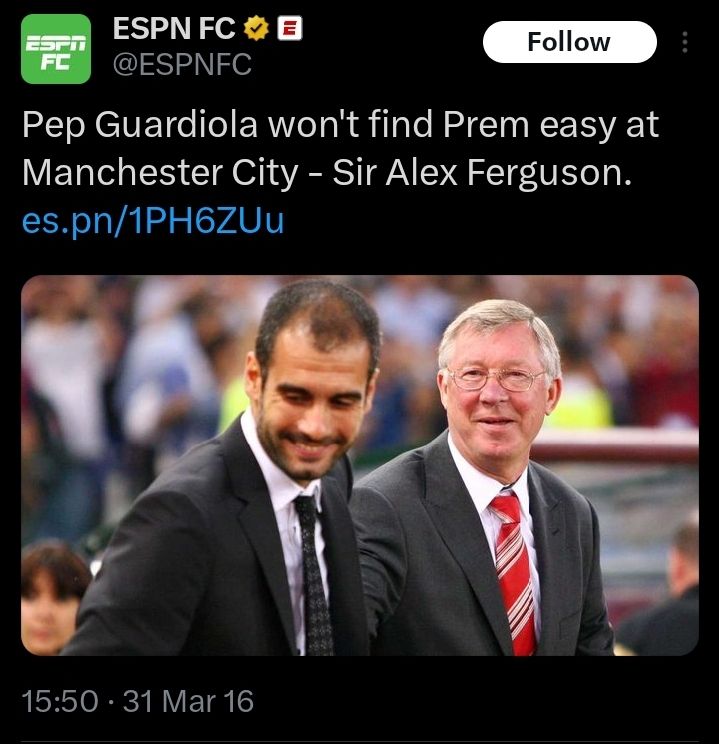Follow the ESPN FC account
This screenshot has height=744, width=719.
pyautogui.click(x=569, y=42)
